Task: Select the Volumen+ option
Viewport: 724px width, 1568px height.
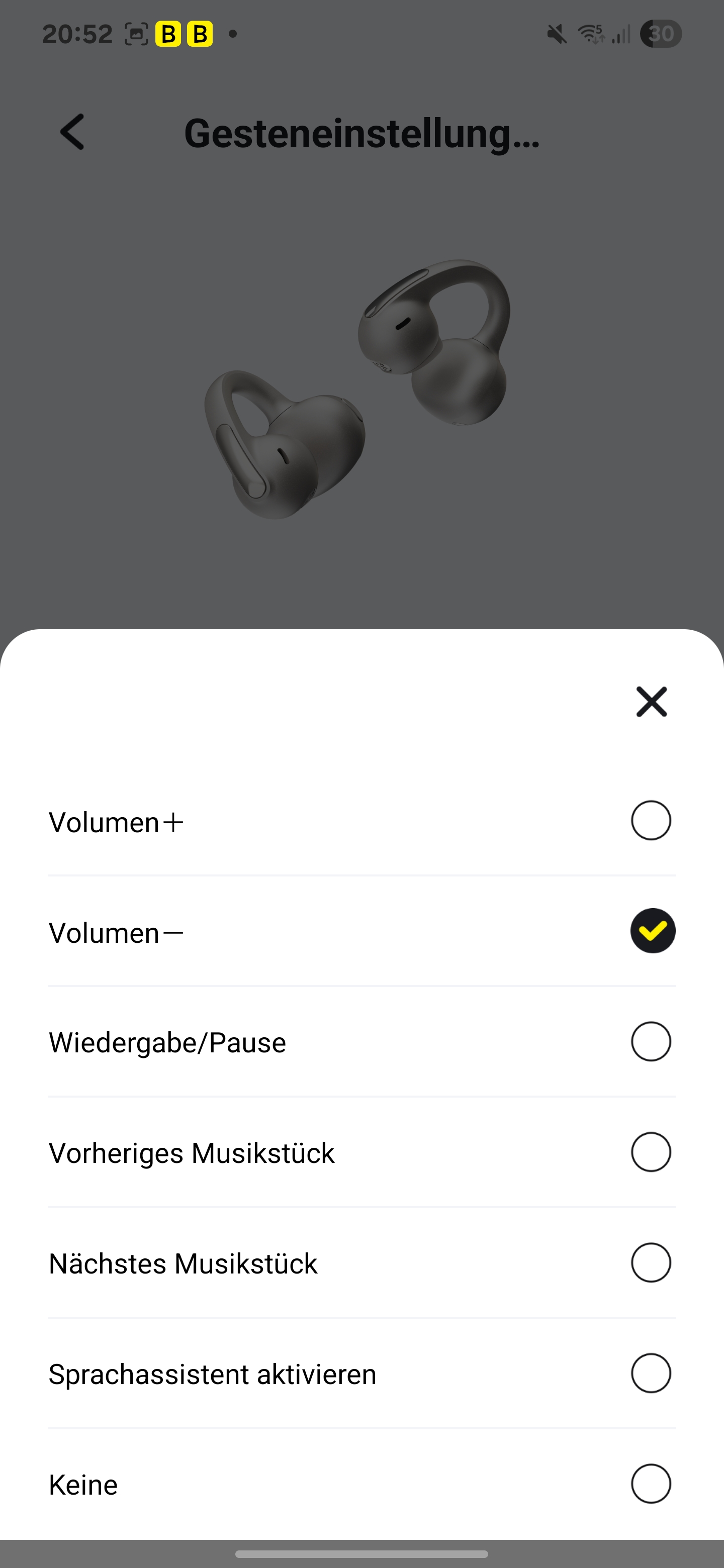Action: click(x=650, y=821)
